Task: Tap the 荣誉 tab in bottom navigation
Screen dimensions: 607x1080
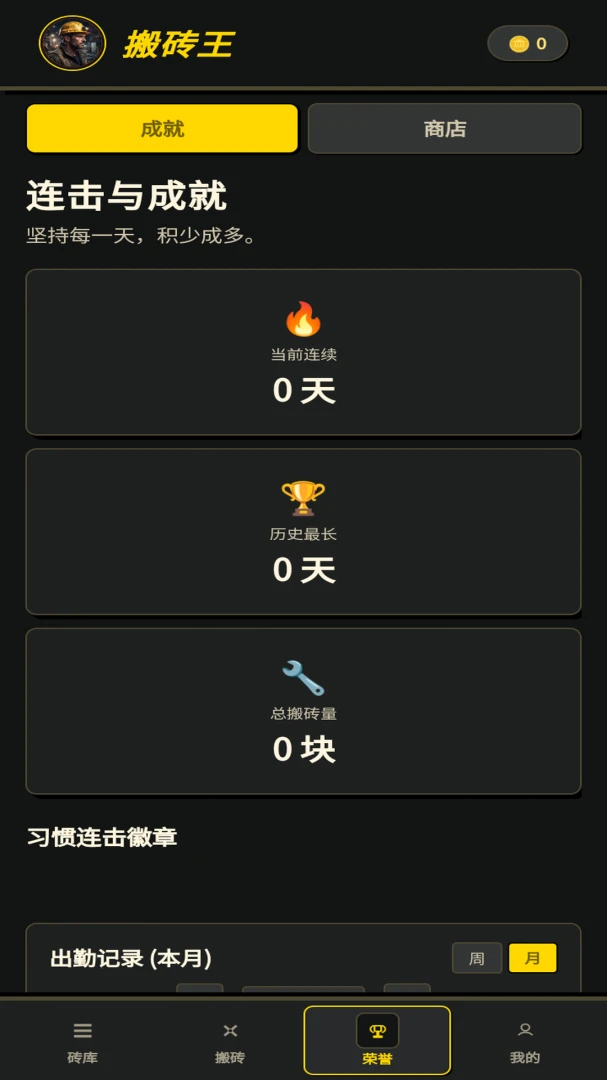Action: coord(377,1041)
